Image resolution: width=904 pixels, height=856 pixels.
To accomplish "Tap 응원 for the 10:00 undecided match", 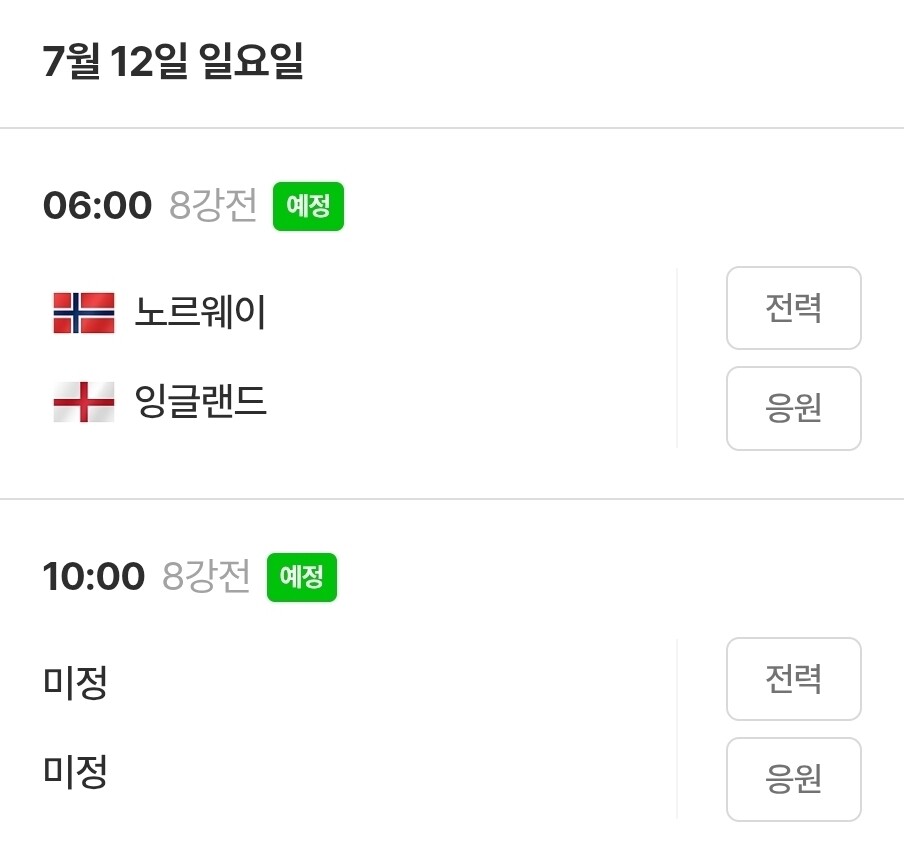I will pyautogui.click(x=793, y=779).
